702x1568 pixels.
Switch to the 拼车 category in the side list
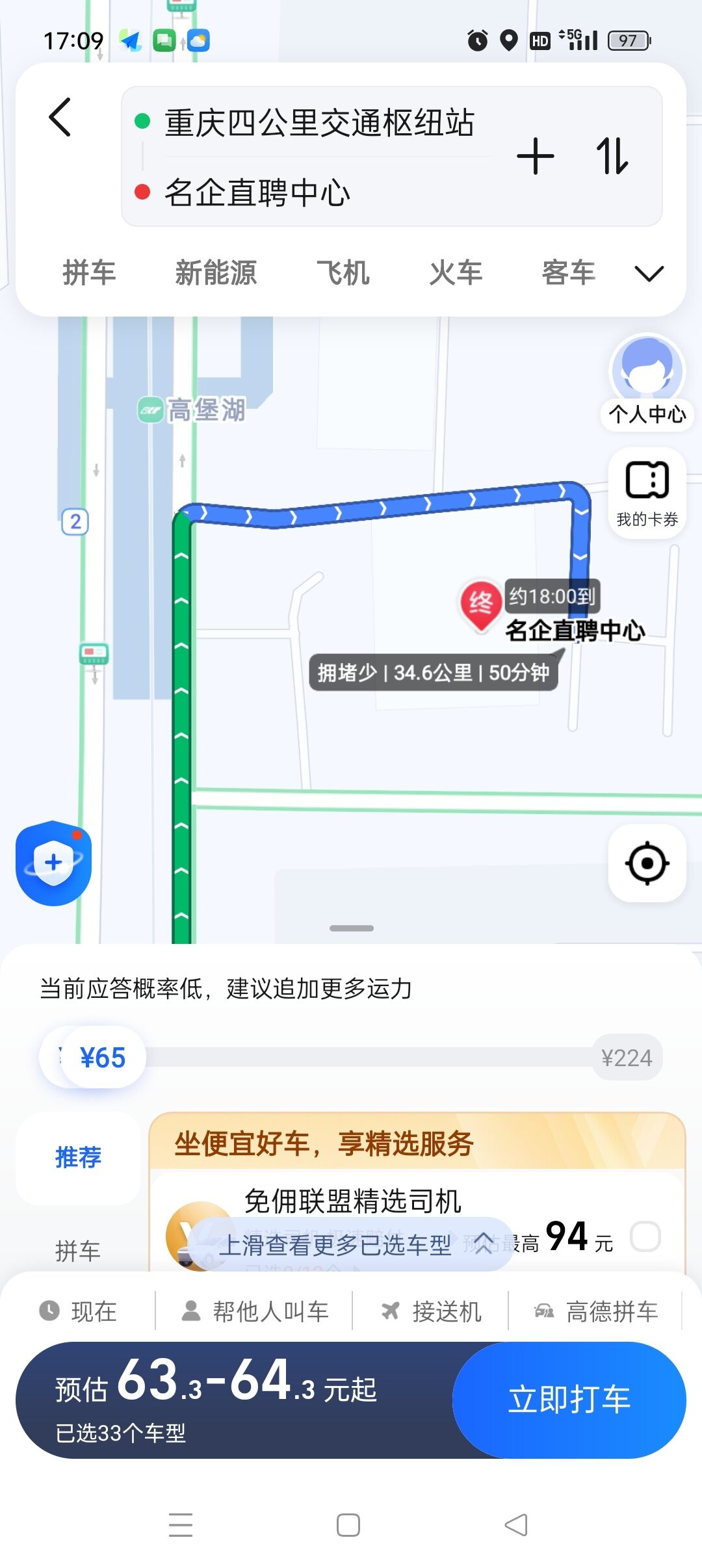click(x=77, y=1251)
